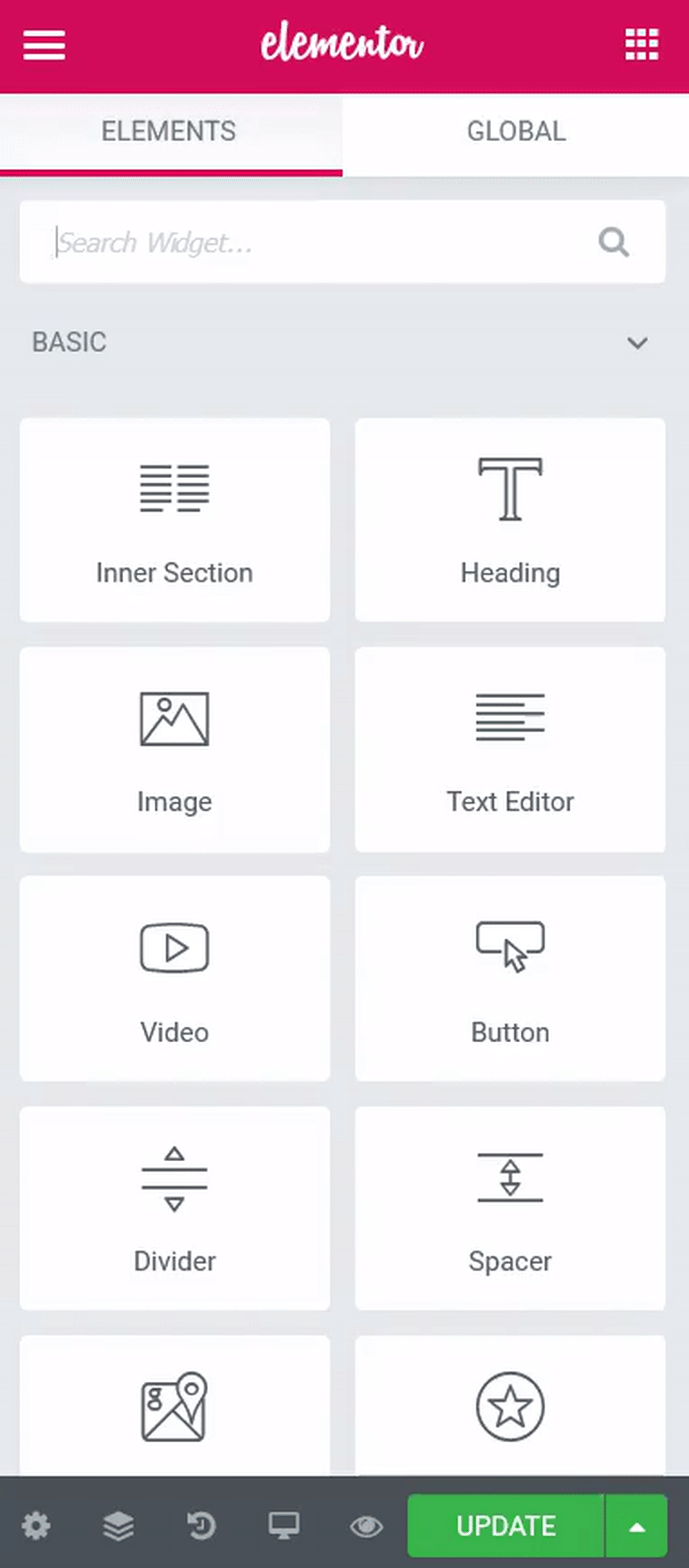The width and height of the screenshot is (689, 1568).
Task: Open page settings gear
Action: click(x=36, y=1526)
